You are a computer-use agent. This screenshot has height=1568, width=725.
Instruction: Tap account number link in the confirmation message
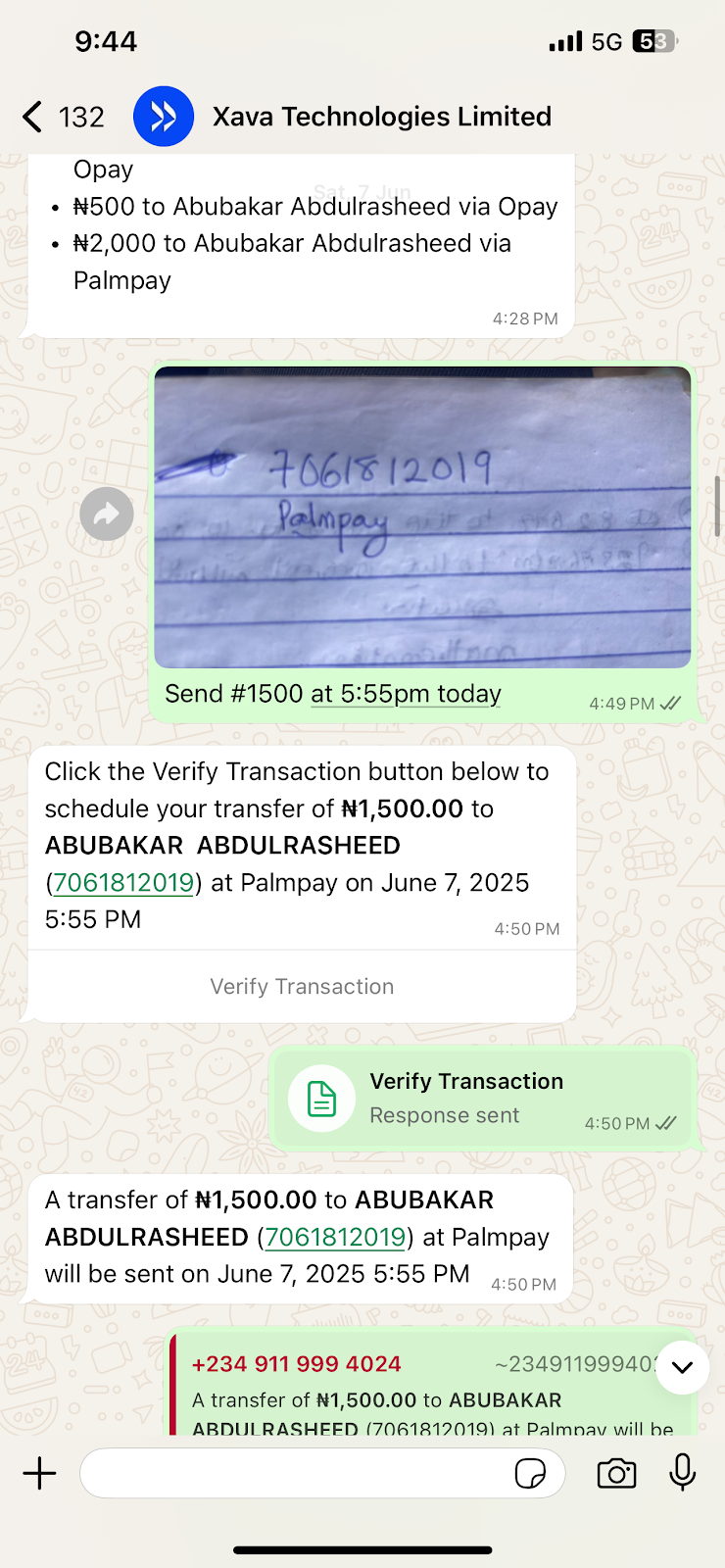tap(335, 1238)
